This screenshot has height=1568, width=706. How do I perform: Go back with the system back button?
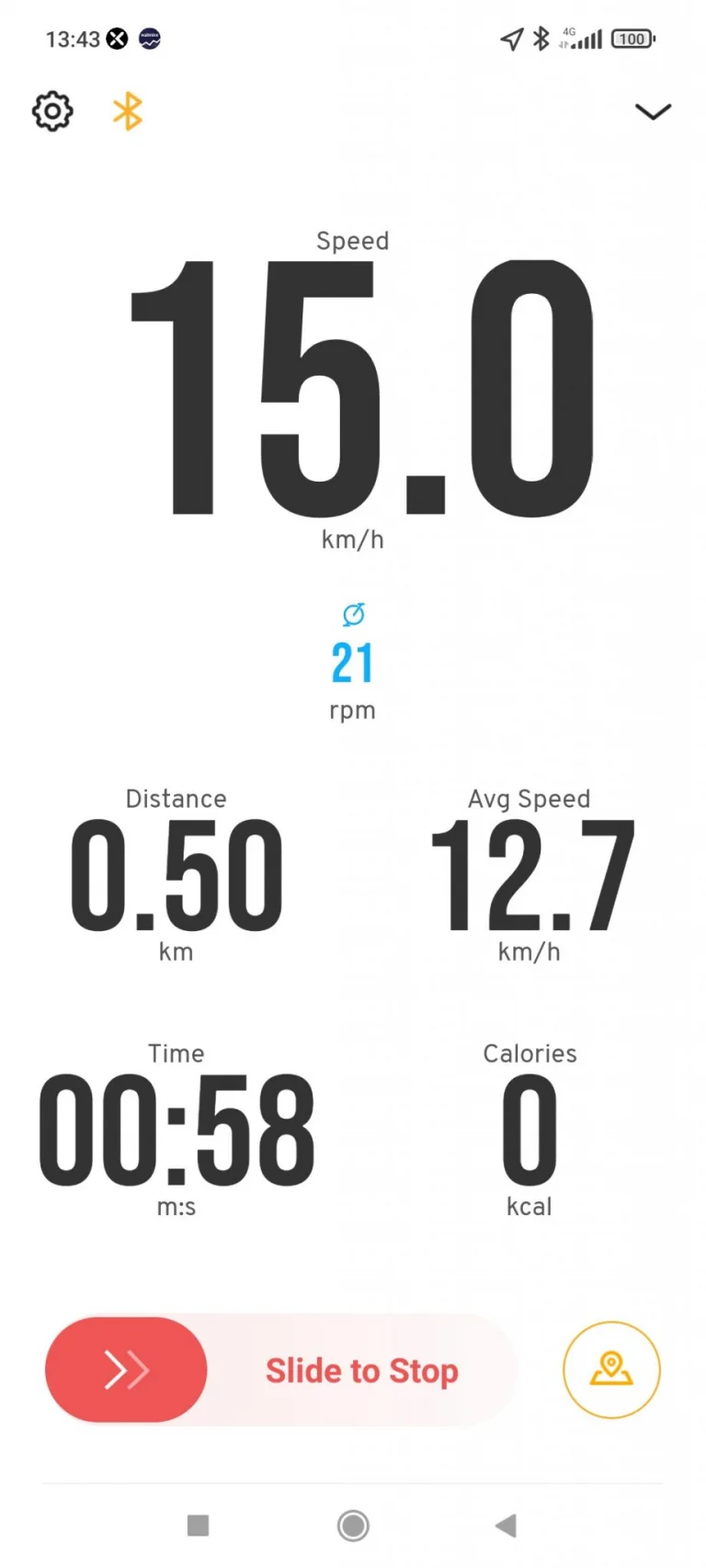506,1526
